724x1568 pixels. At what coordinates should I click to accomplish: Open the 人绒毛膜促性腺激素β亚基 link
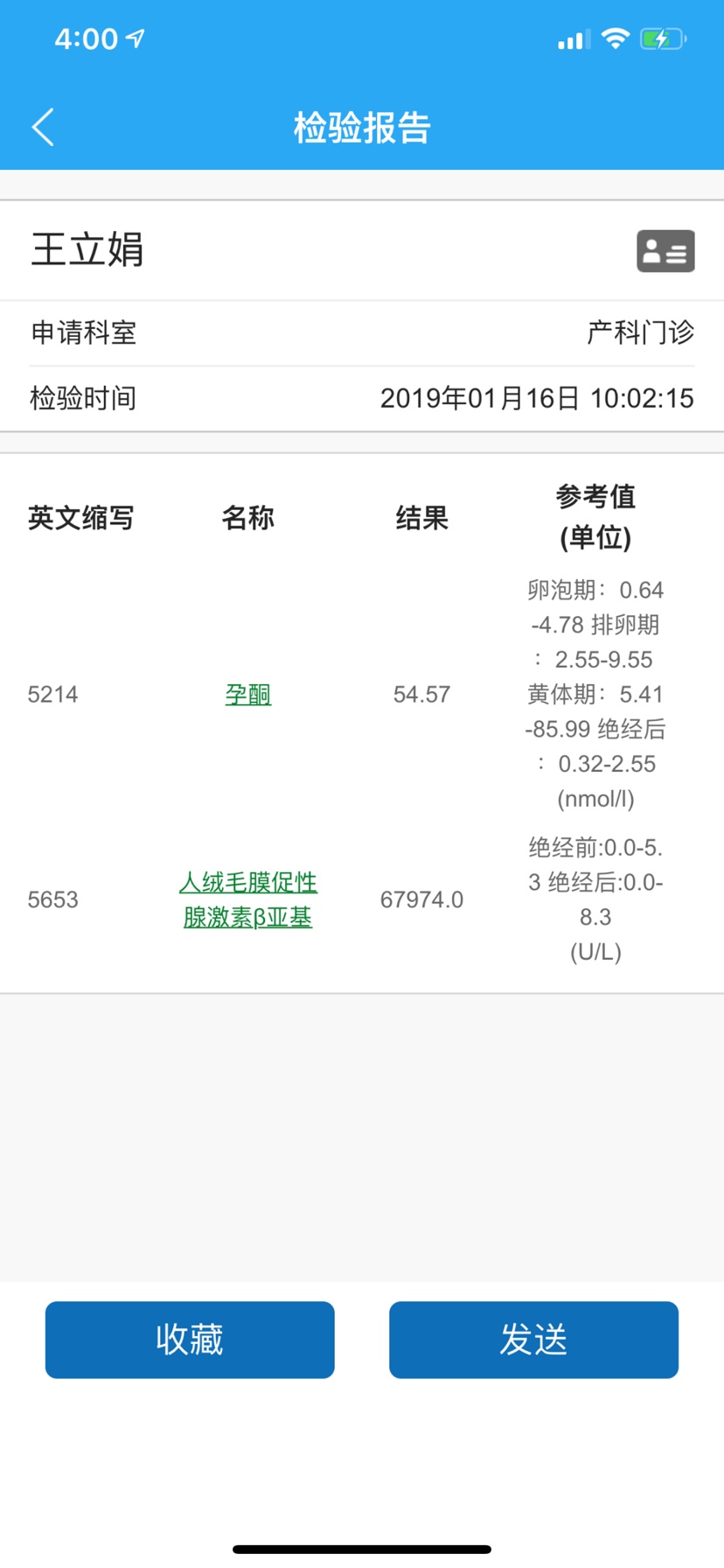click(248, 899)
